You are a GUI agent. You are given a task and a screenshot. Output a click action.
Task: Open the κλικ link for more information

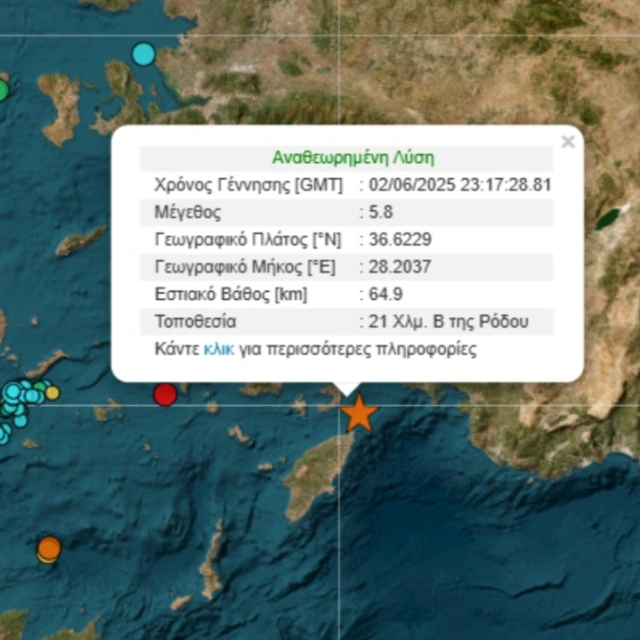coord(219,349)
